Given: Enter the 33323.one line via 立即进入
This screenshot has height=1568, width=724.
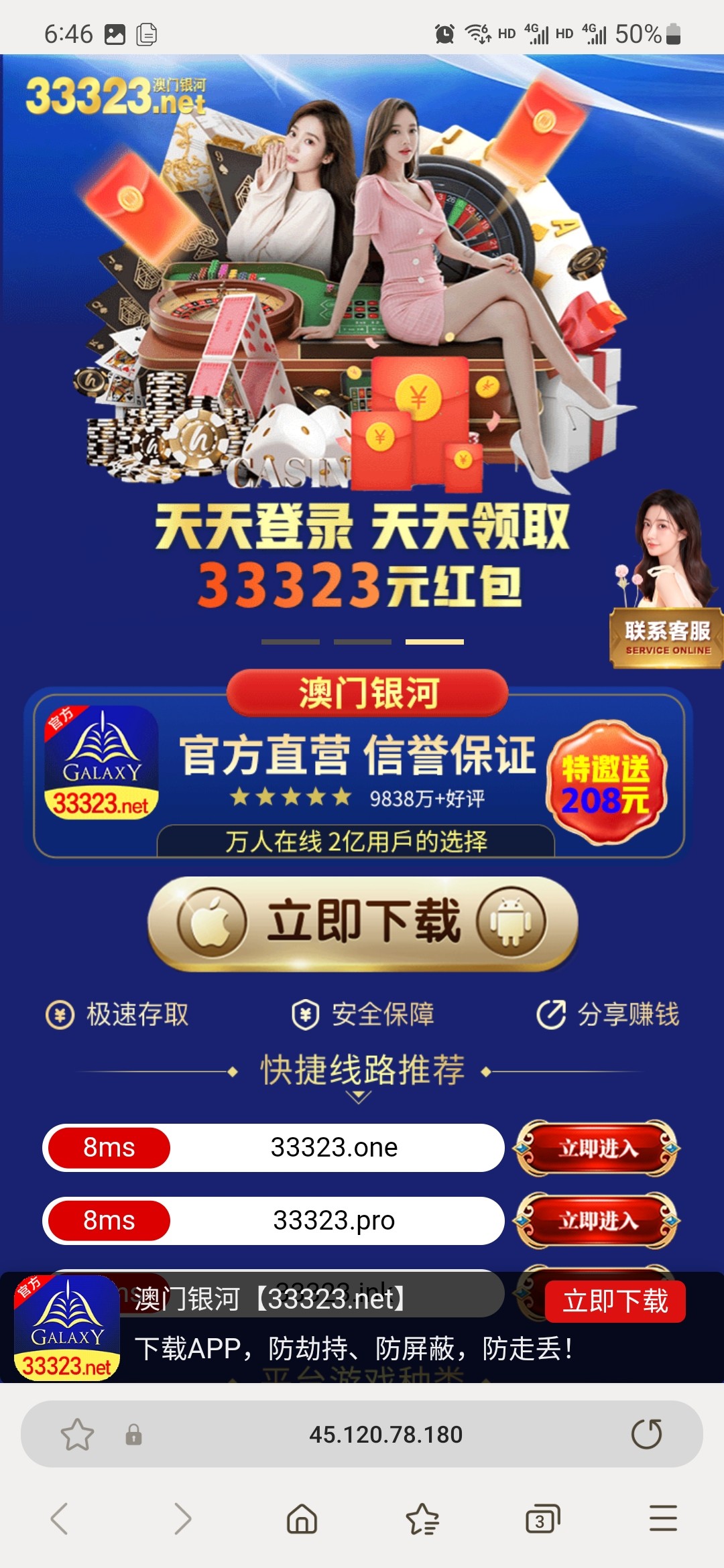Looking at the screenshot, I should pos(596,1149).
